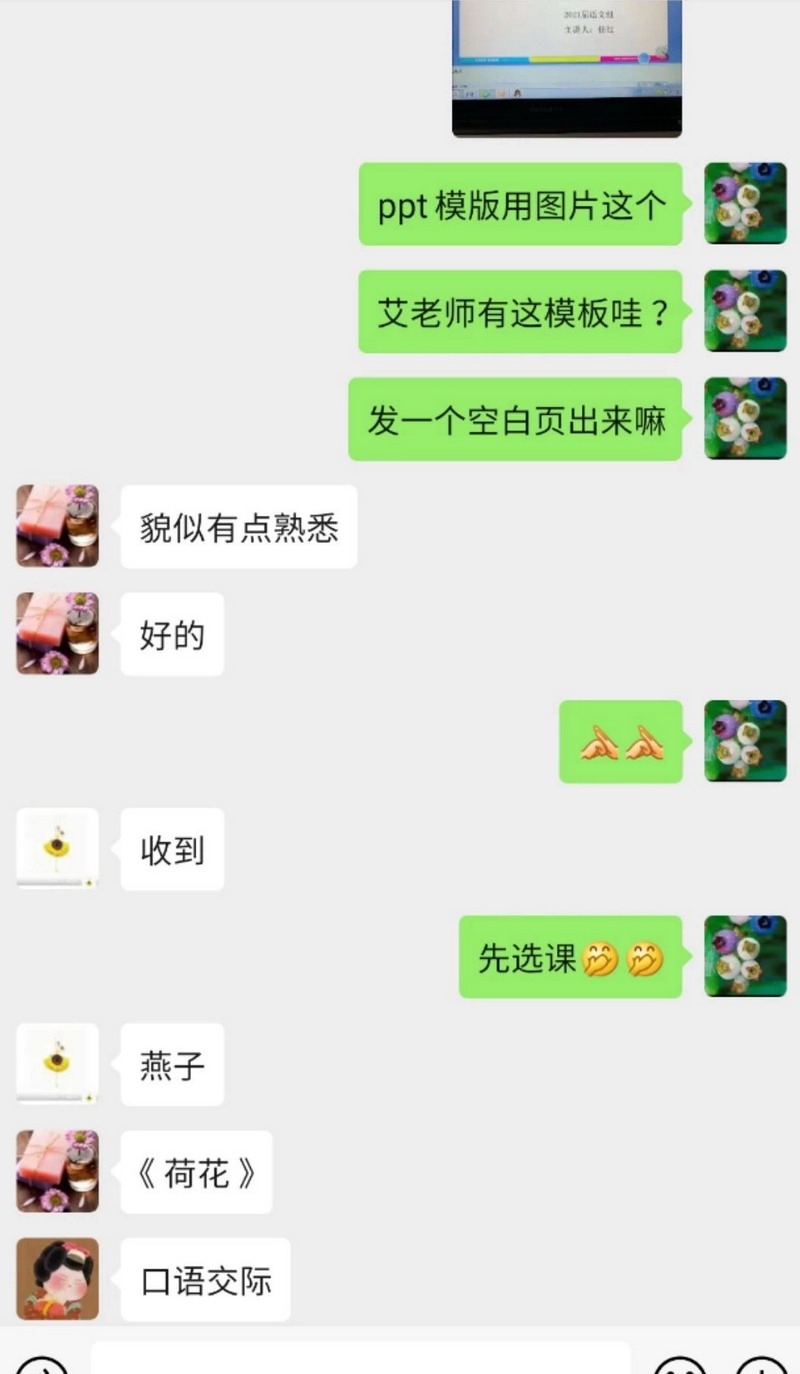
Task: Tap the avatar beside "ppt 模版用图片这个"
Action: click(745, 203)
